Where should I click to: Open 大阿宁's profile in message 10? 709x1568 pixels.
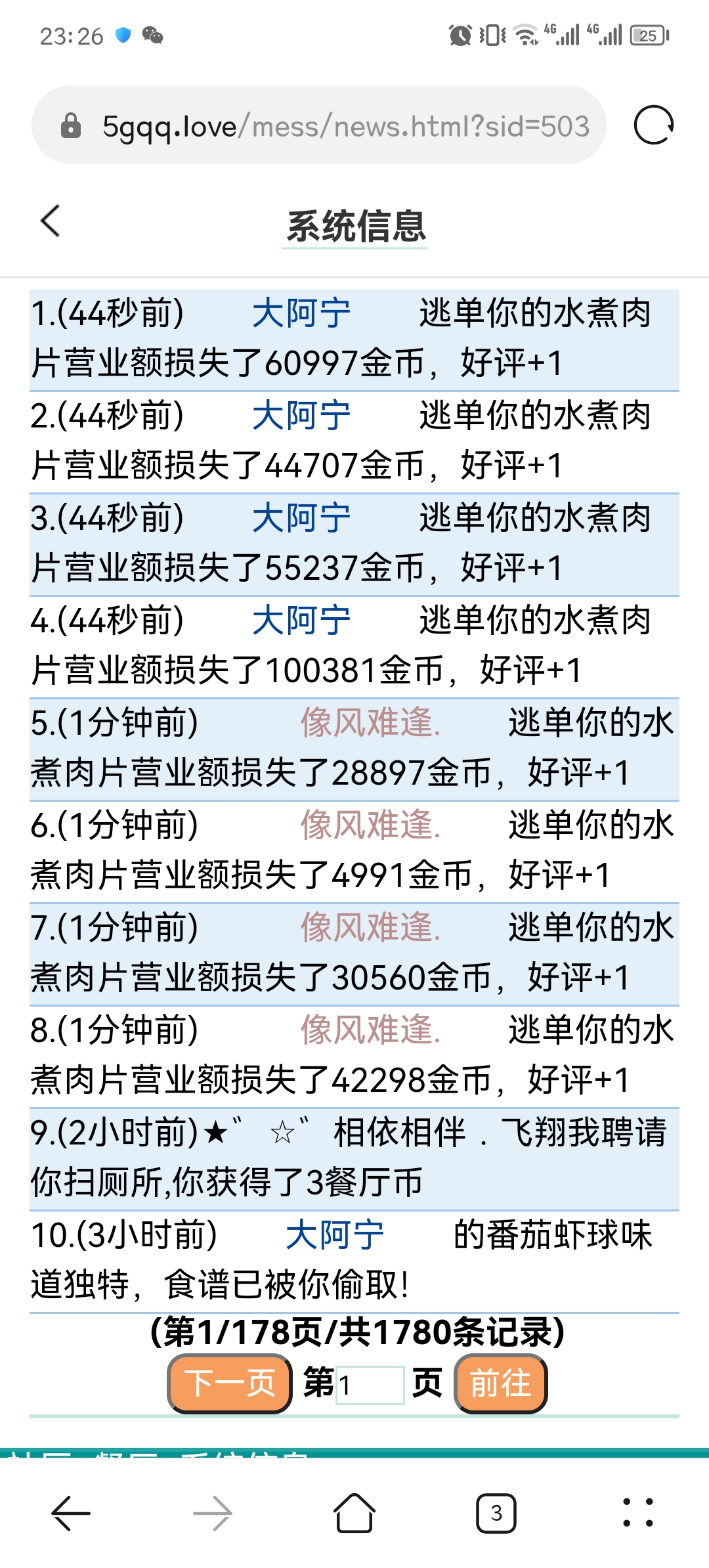pos(335,1235)
